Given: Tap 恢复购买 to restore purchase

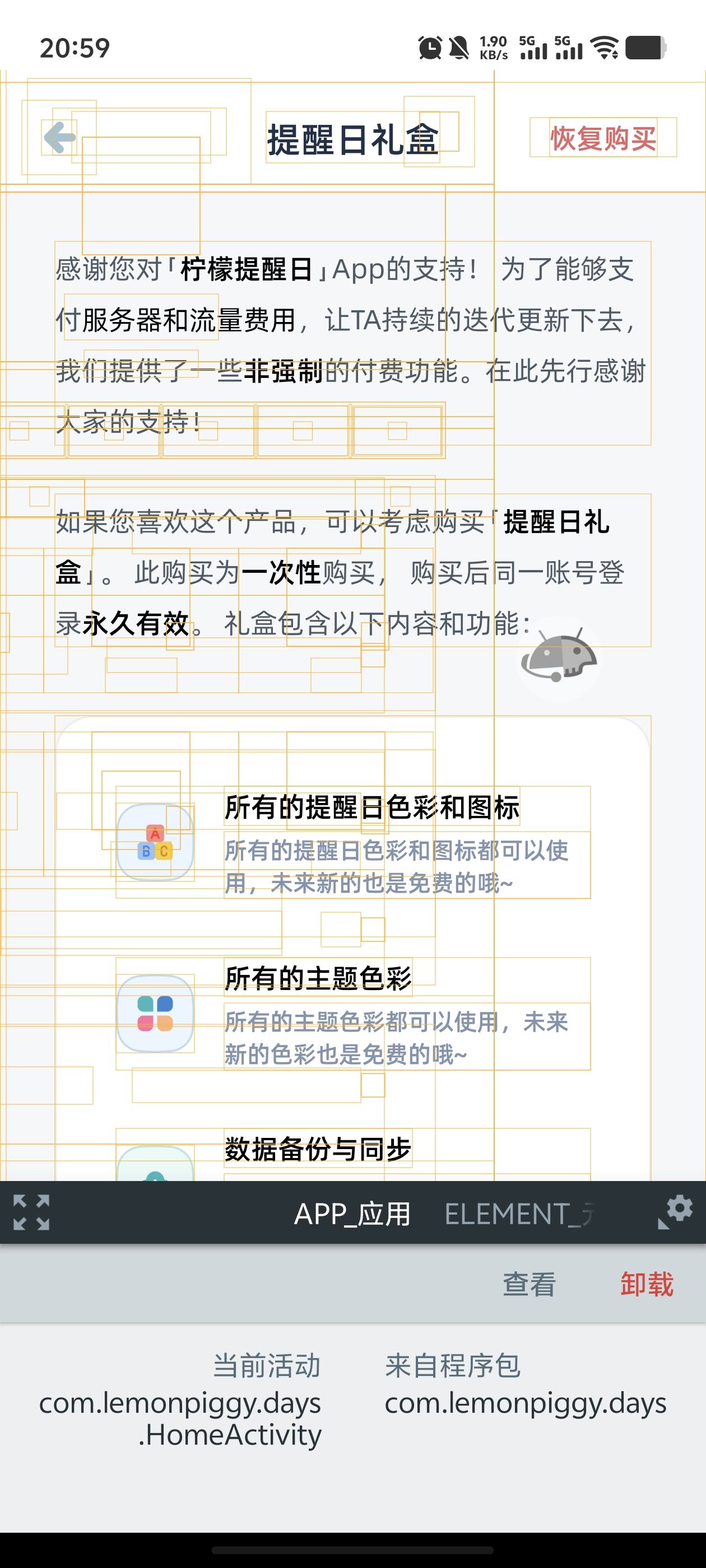Looking at the screenshot, I should coord(603,138).
